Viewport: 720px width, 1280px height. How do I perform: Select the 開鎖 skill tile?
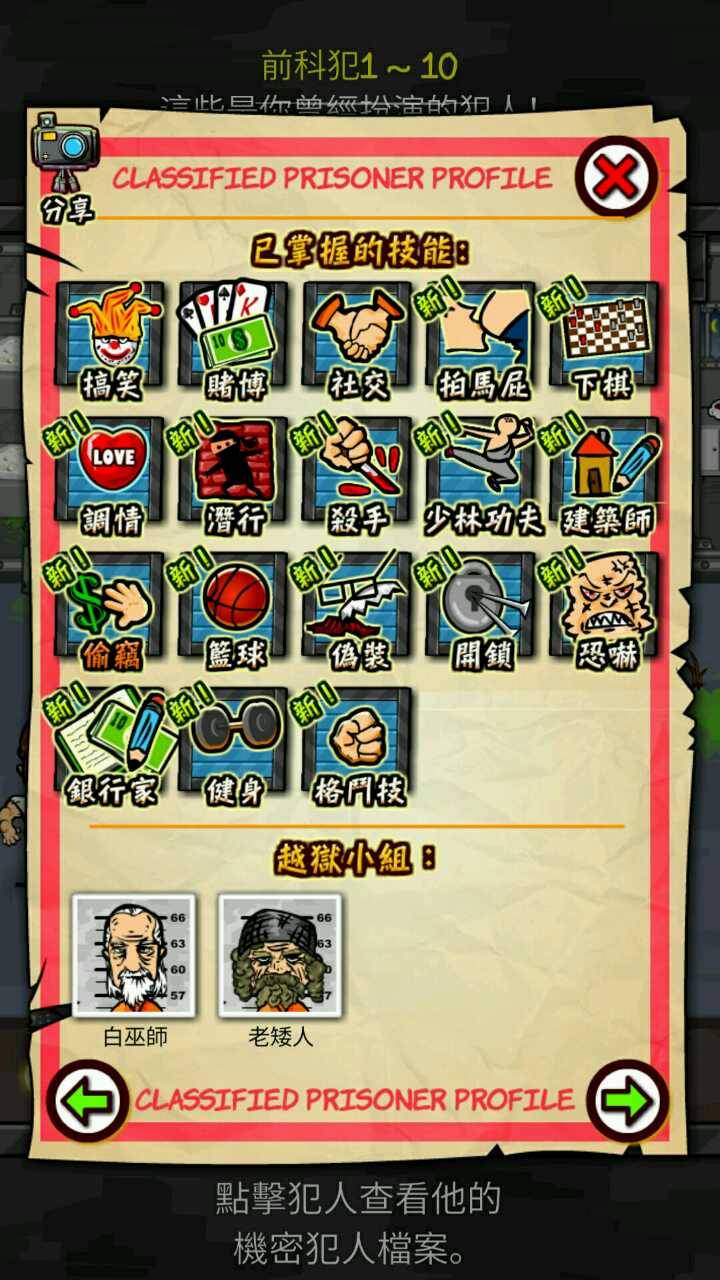click(481, 606)
